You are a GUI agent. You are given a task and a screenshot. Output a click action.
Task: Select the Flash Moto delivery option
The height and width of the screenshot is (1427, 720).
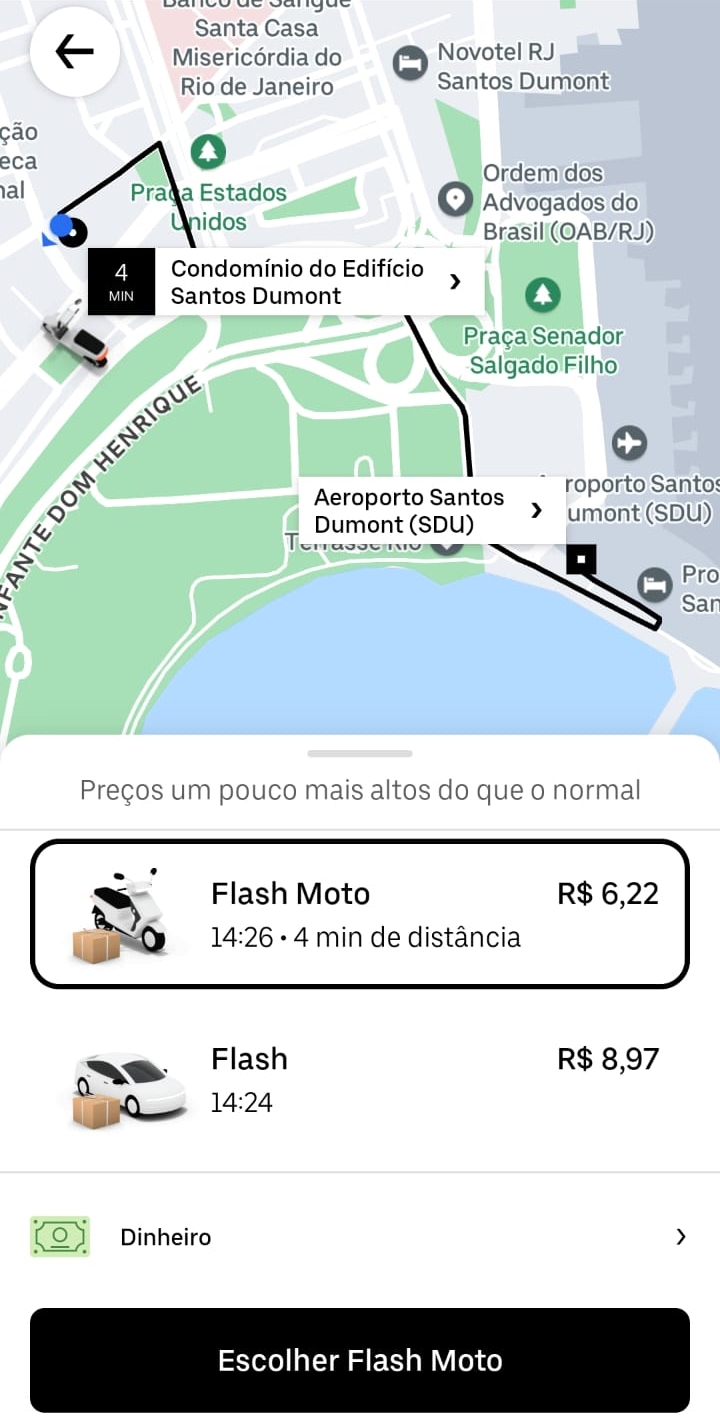coord(360,914)
